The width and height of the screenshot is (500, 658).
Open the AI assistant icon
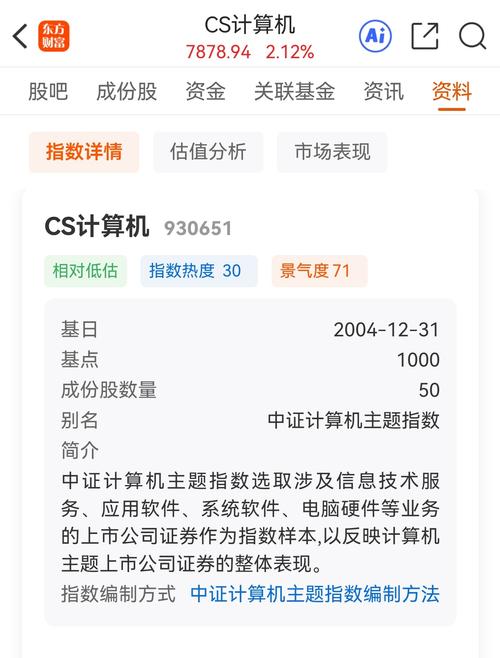tap(375, 36)
